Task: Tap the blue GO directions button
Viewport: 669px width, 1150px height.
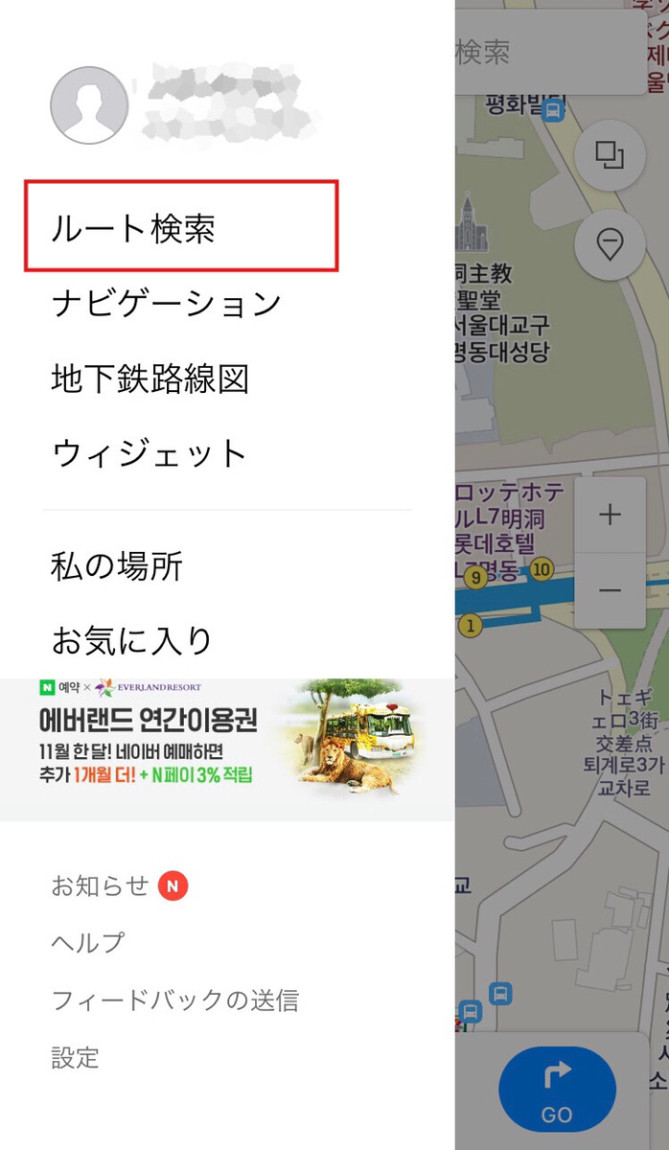Action: [x=557, y=1088]
